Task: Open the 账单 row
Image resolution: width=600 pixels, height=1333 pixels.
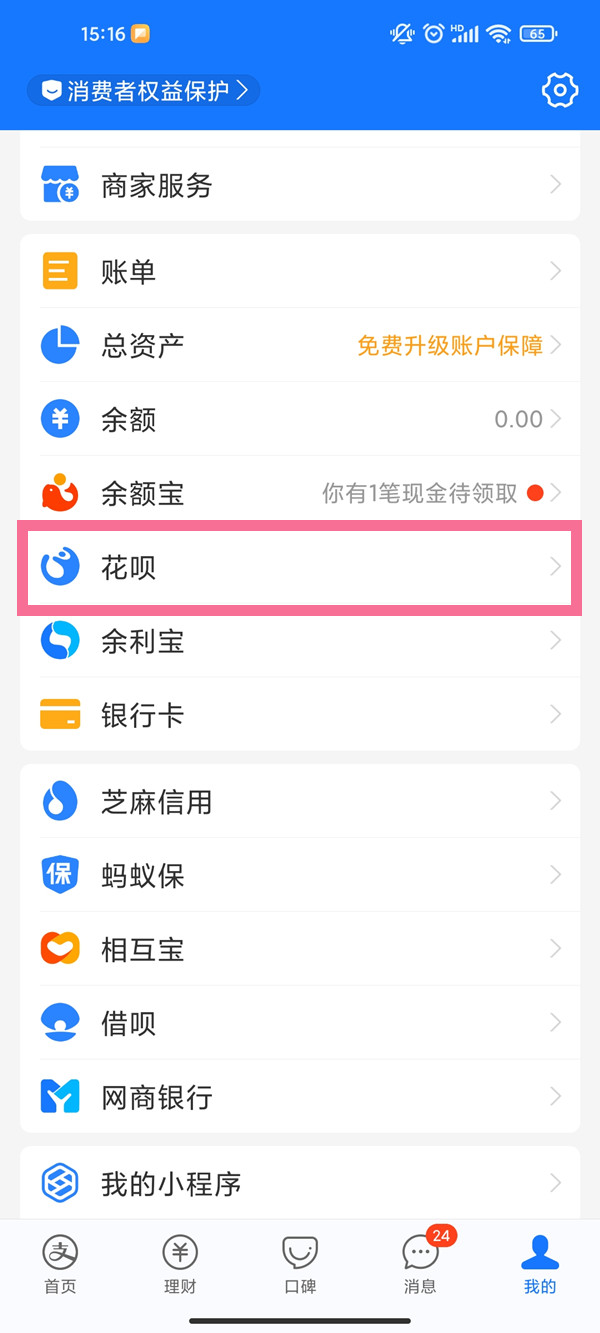Action: click(x=300, y=271)
